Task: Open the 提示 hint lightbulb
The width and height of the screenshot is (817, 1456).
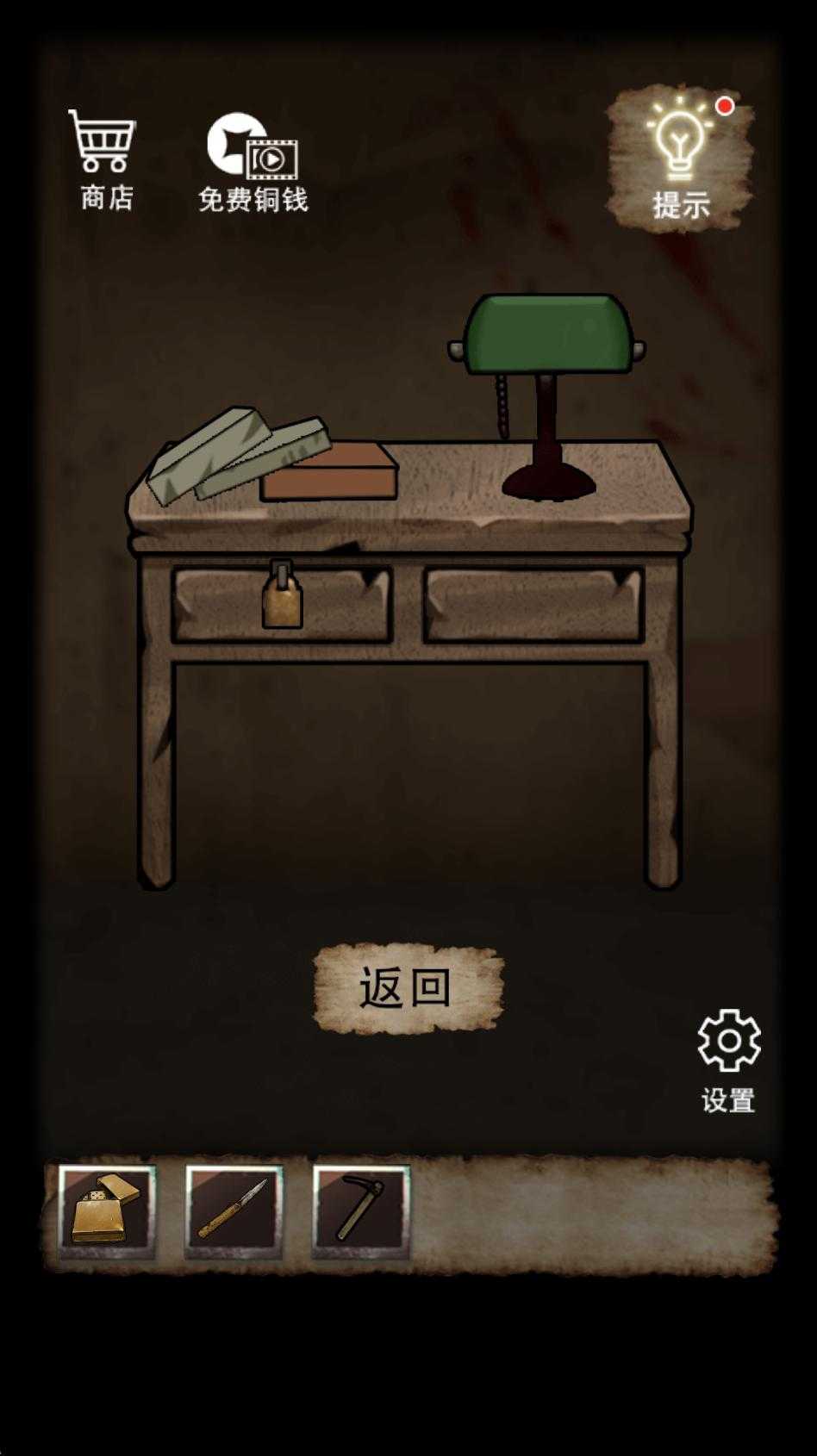Action: click(681, 159)
